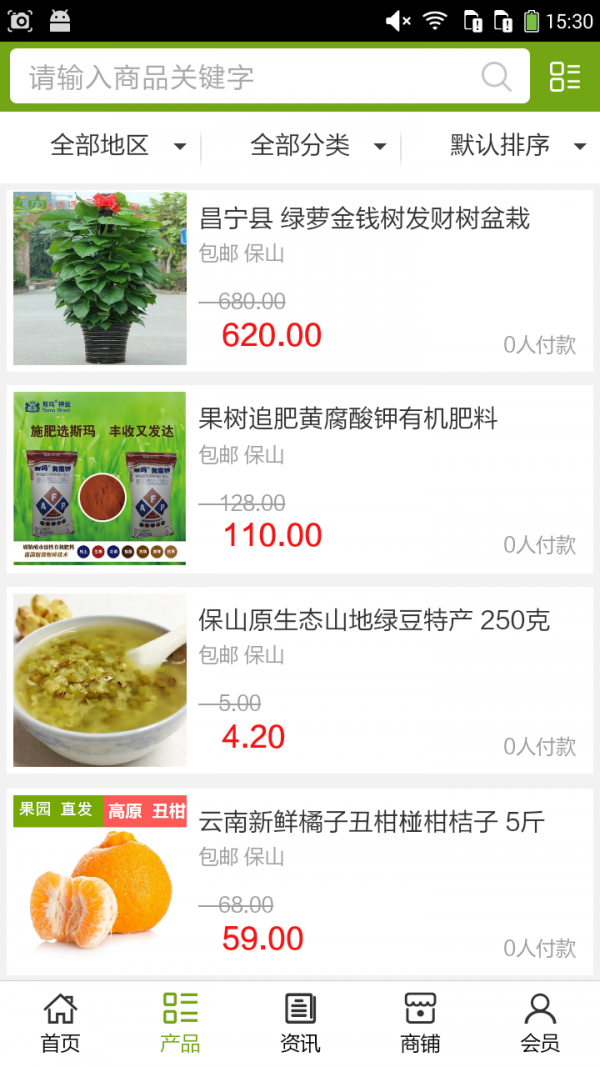The width and height of the screenshot is (600, 1067).
Task: Open the 默认排序 sorting dropdown
Action: click(x=517, y=146)
